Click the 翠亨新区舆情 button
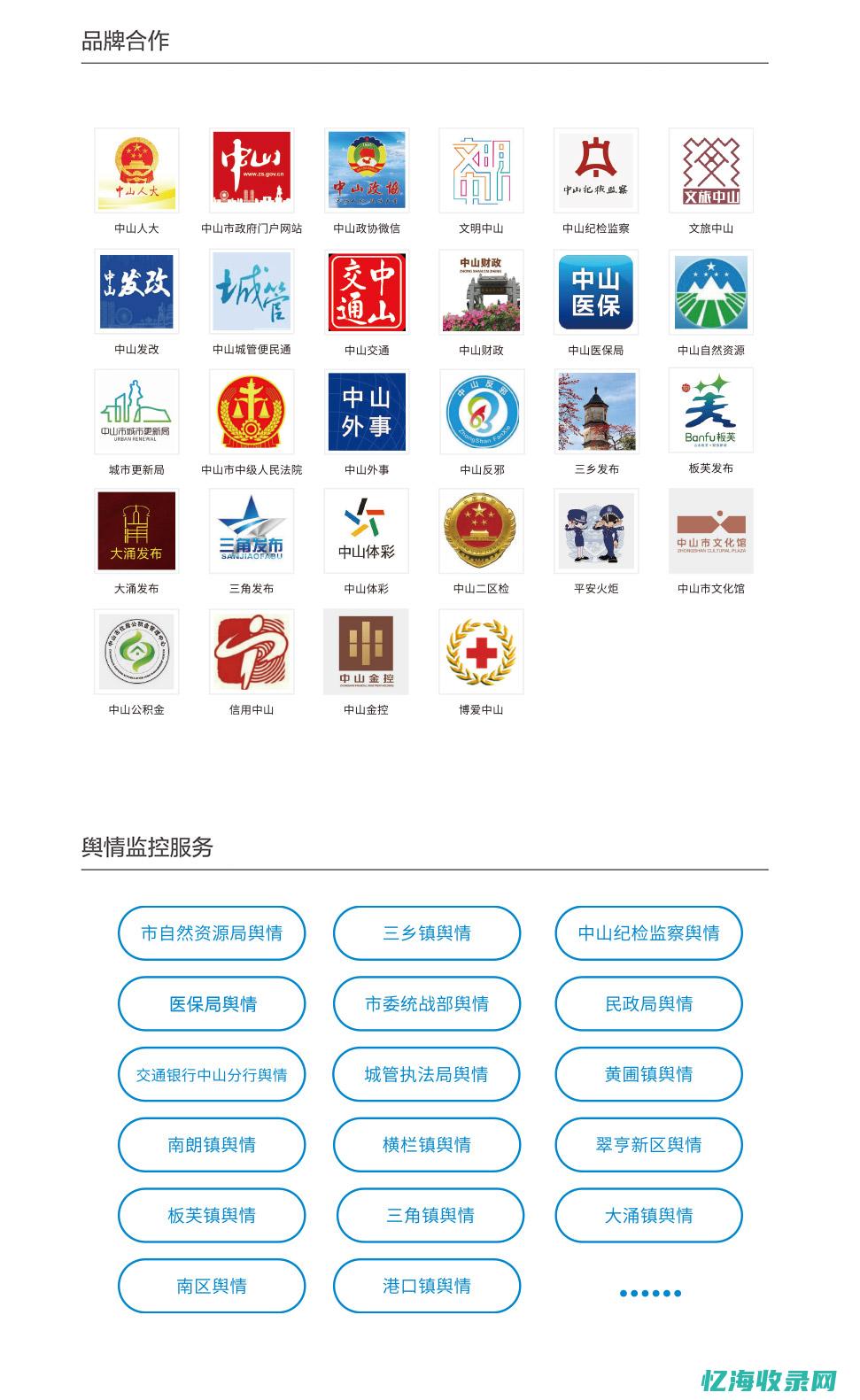This screenshot has height=1400, width=860. [x=648, y=1145]
